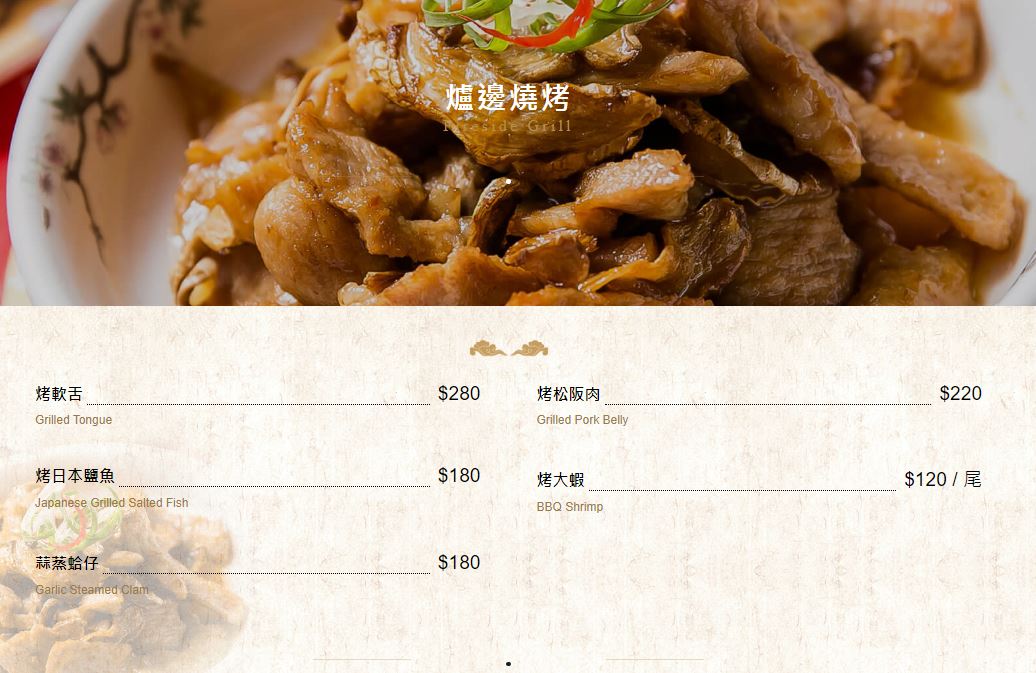Select the menu section page indicator dot
This screenshot has height=673, width=1036.
pyautogui.click(x=508, y=664)
